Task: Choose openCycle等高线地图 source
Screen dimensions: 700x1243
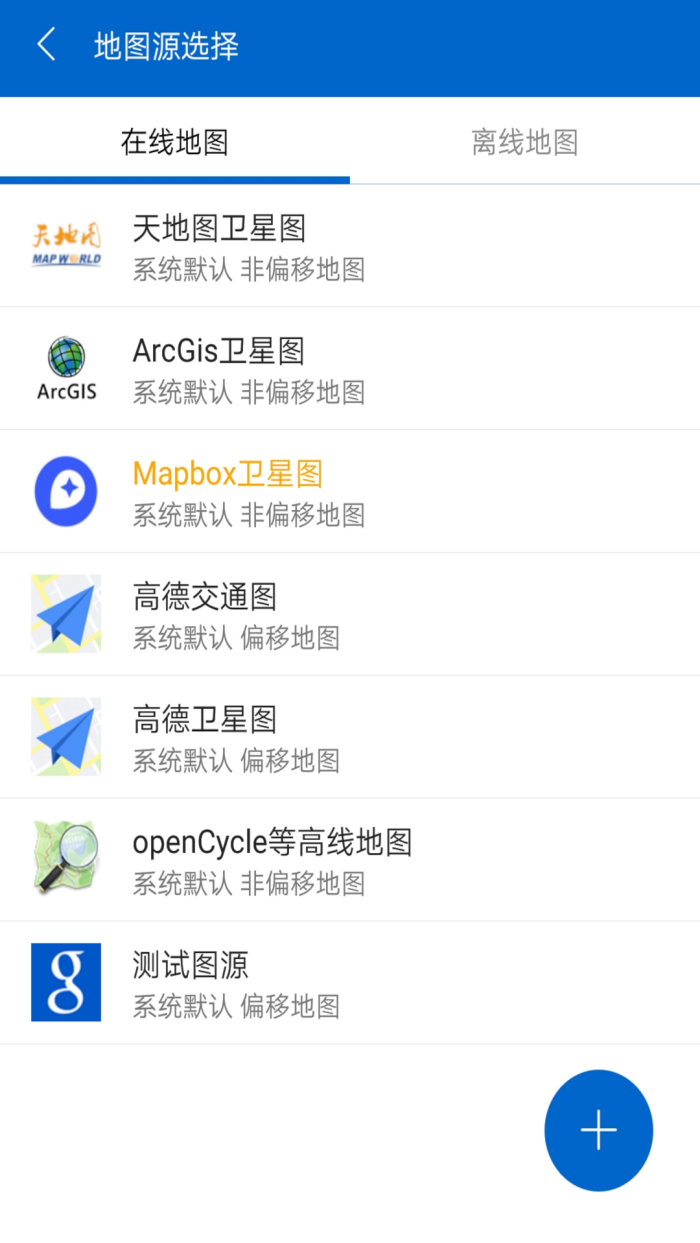Action: click(350, 860)
